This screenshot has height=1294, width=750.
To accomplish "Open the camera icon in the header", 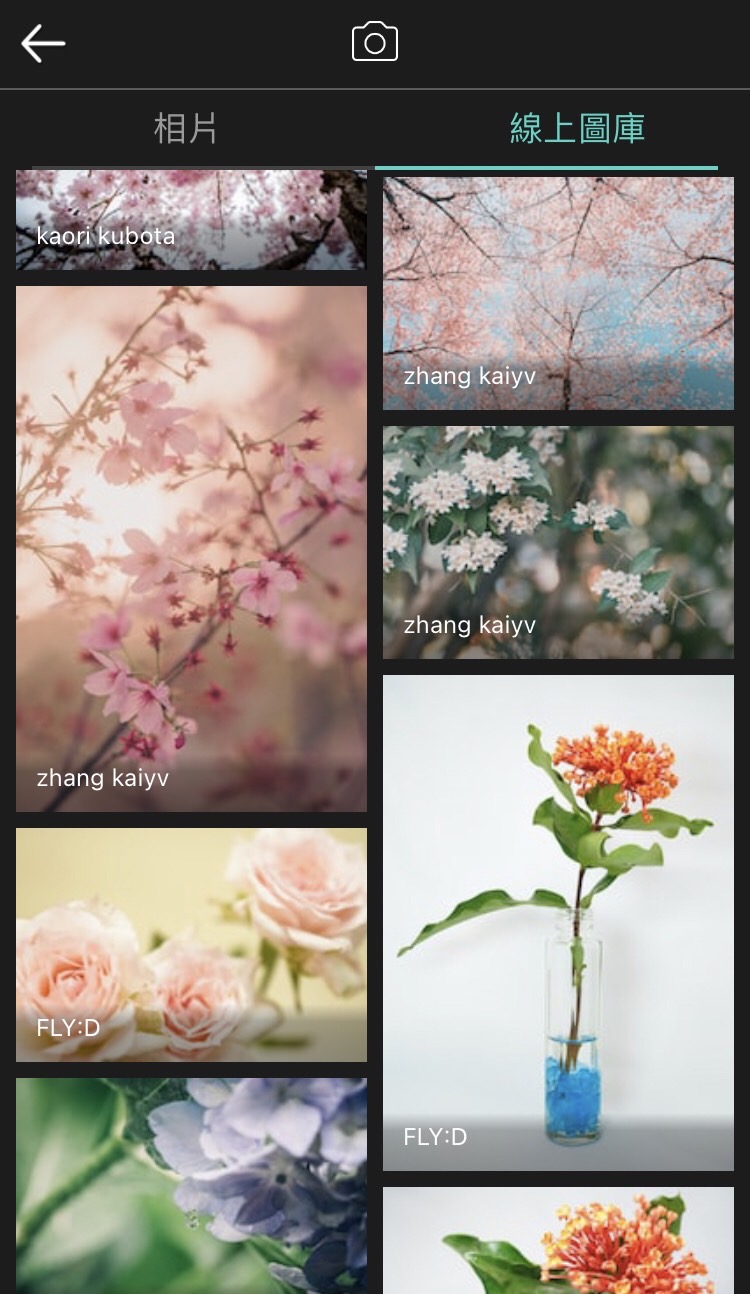I will click(x=375, y=43).
